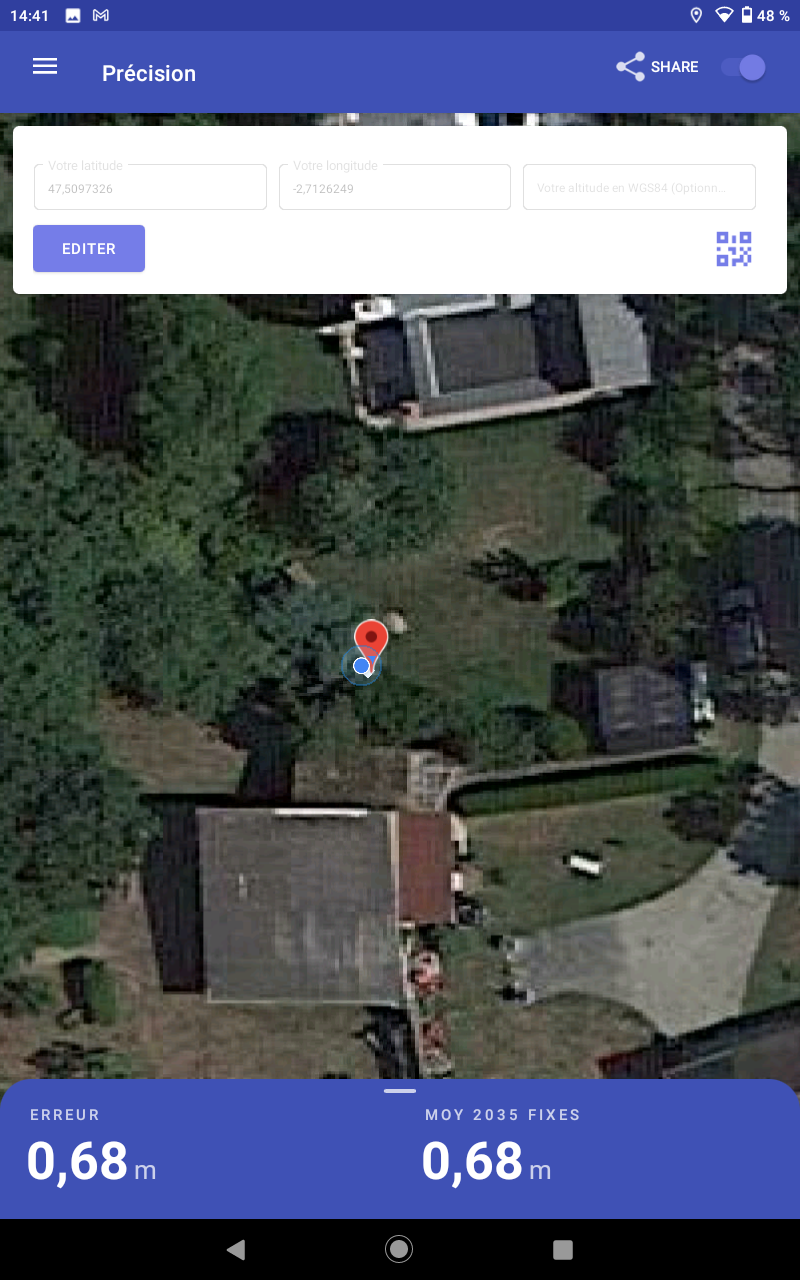Tap the Votre latitude field
The width and height of the screenshot is (800, 1280).
tap(150, 187)
